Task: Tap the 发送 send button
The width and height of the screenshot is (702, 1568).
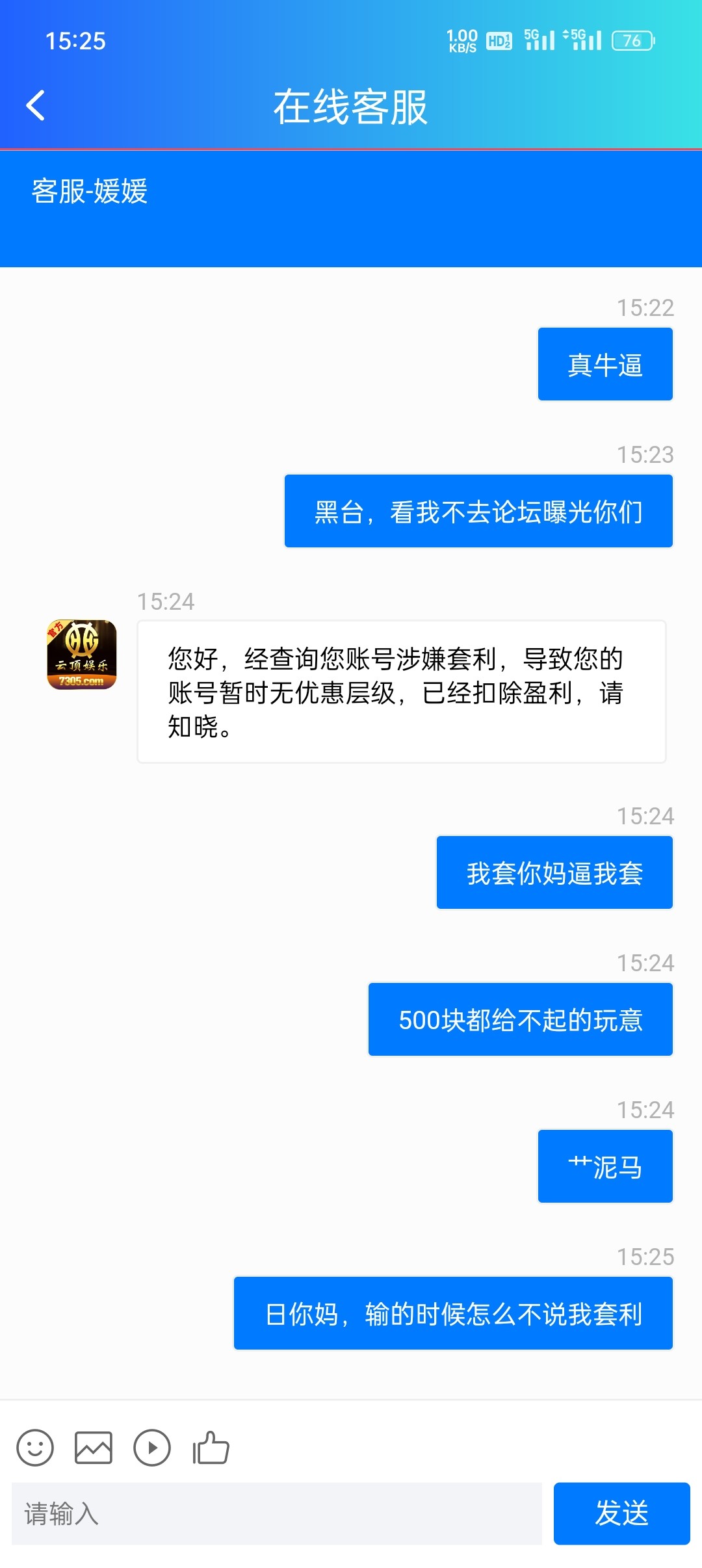Action: pyautogui.click(x=621, y=1513)
